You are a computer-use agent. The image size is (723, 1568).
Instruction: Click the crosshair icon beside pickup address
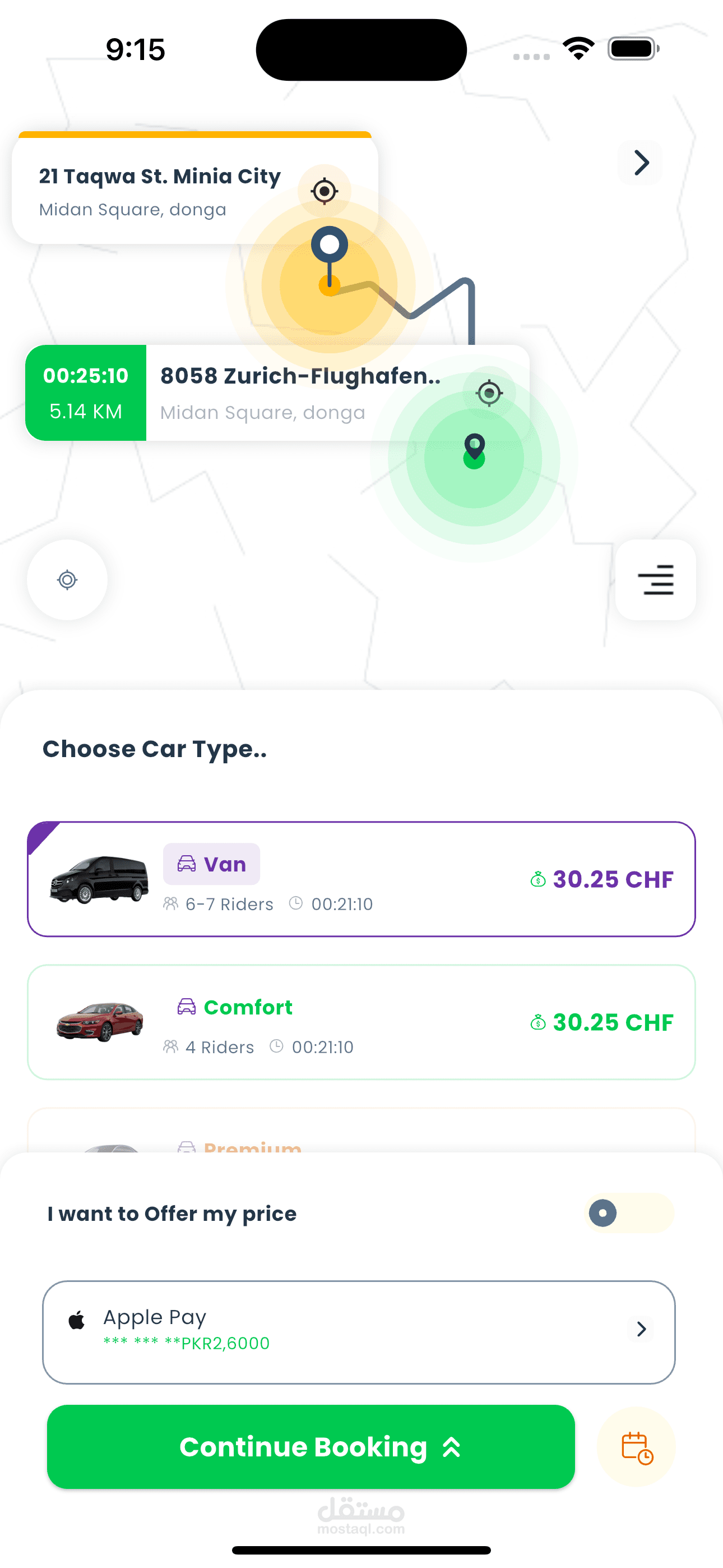pos(325,191)
